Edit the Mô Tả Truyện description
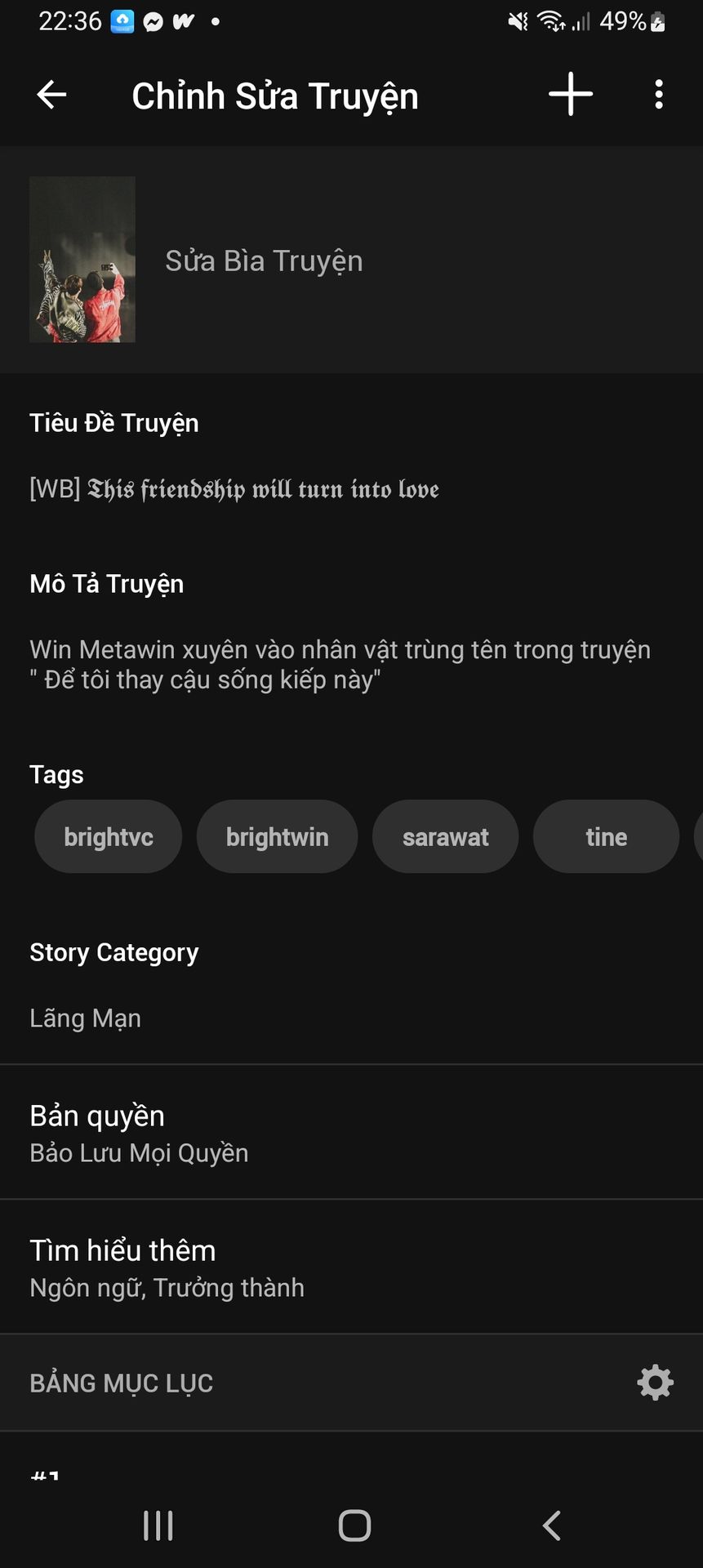The width and height of the screenshot is (703, 1568). [340, 664]
